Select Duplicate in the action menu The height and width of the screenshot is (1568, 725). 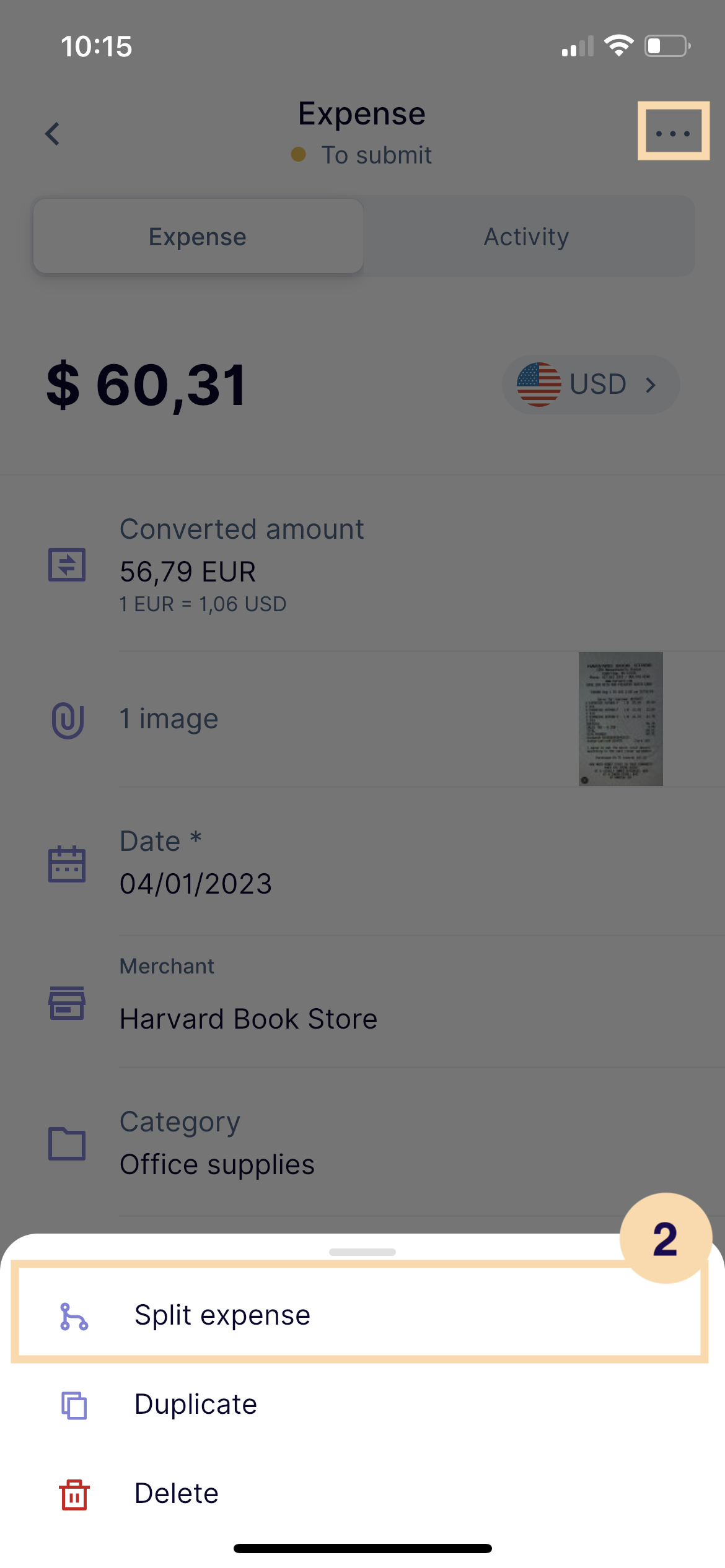[x=195, y=1405]
